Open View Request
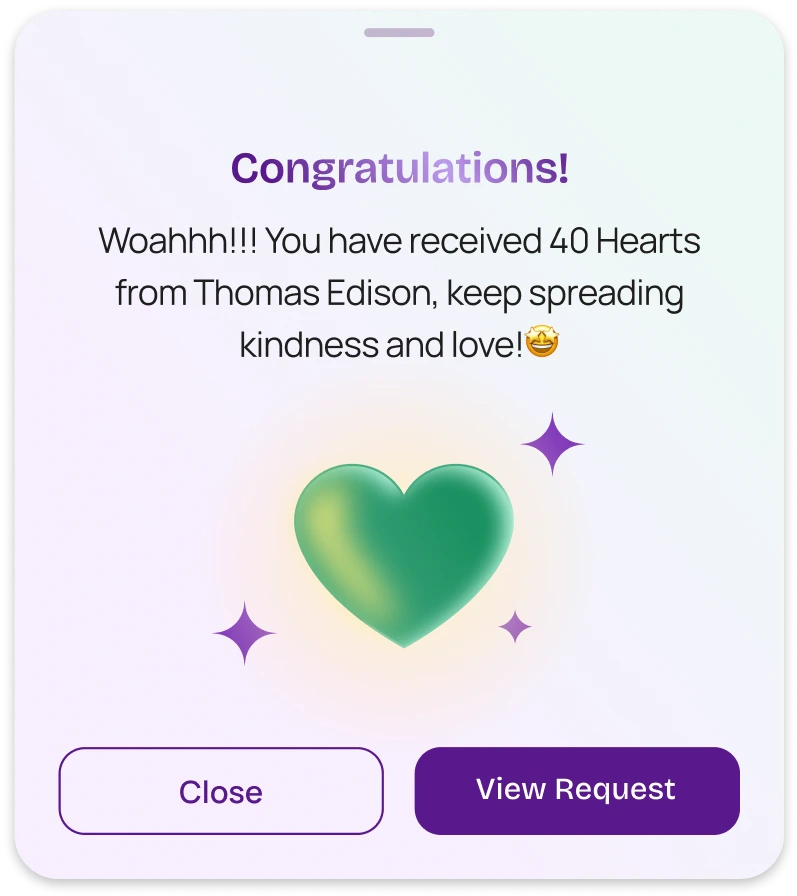Image resolution: width=797 pixels, height=896 pixels. pos(577,790)
